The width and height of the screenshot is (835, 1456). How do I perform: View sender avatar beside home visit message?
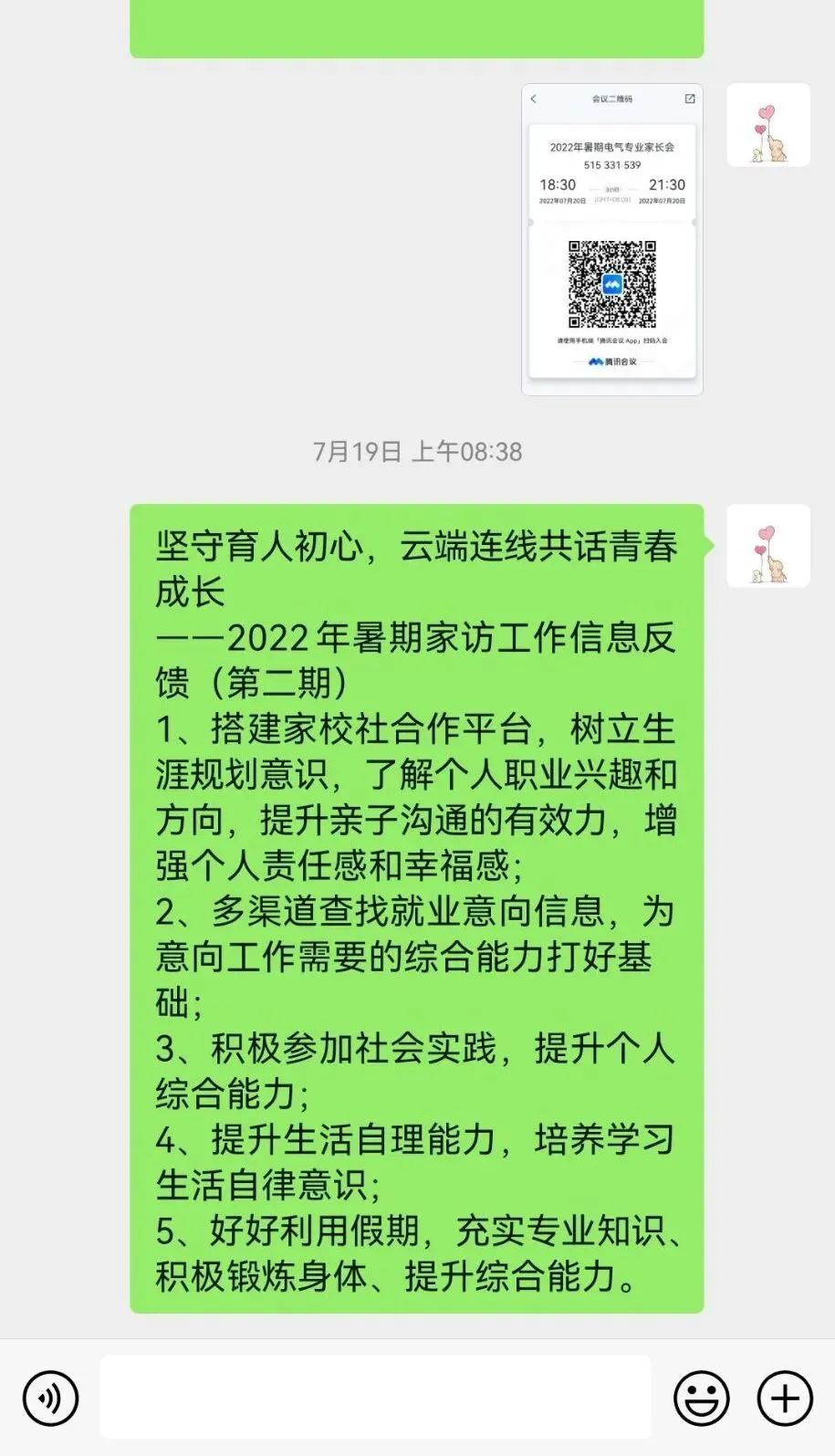tap(768, 546)
